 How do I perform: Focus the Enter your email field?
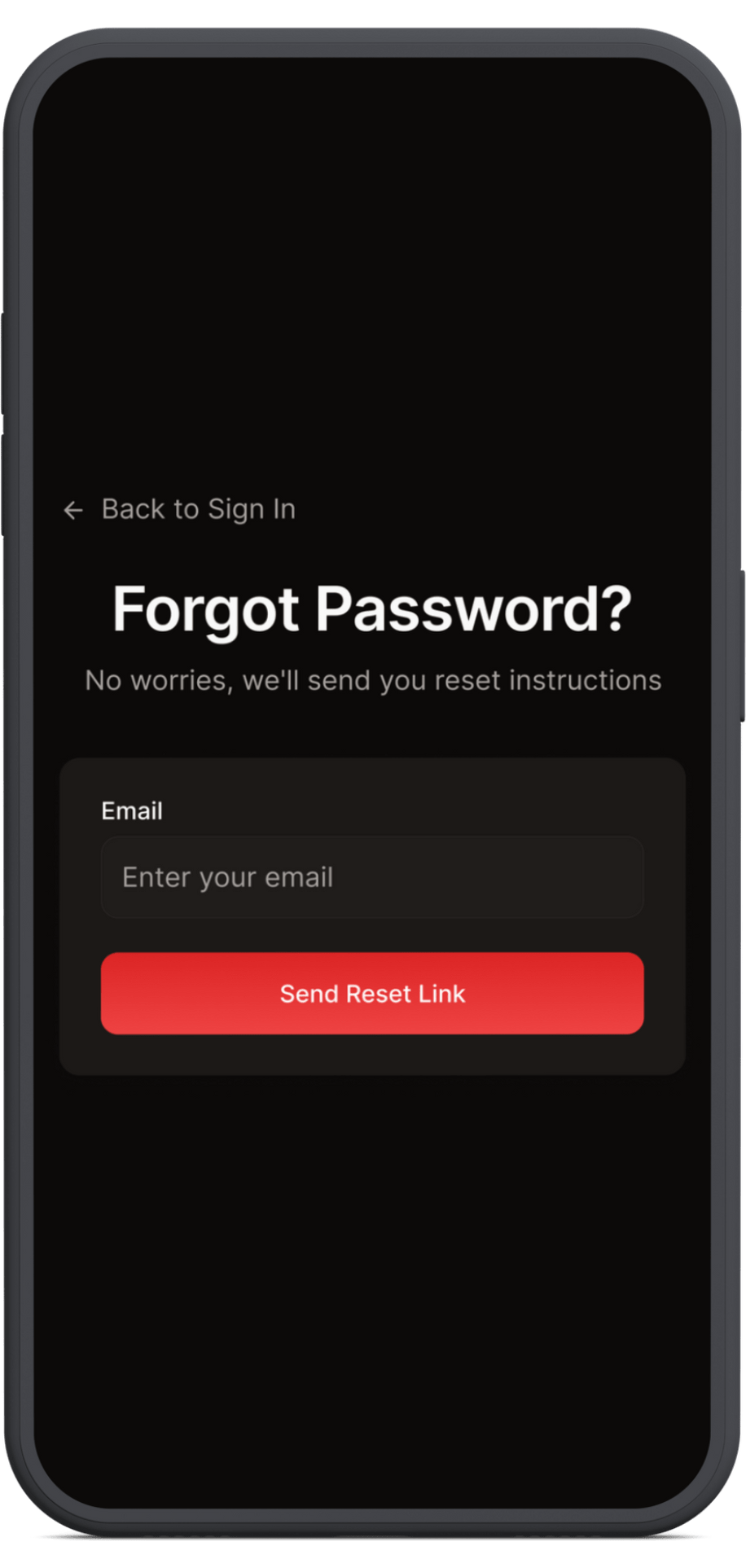[372, 877]
